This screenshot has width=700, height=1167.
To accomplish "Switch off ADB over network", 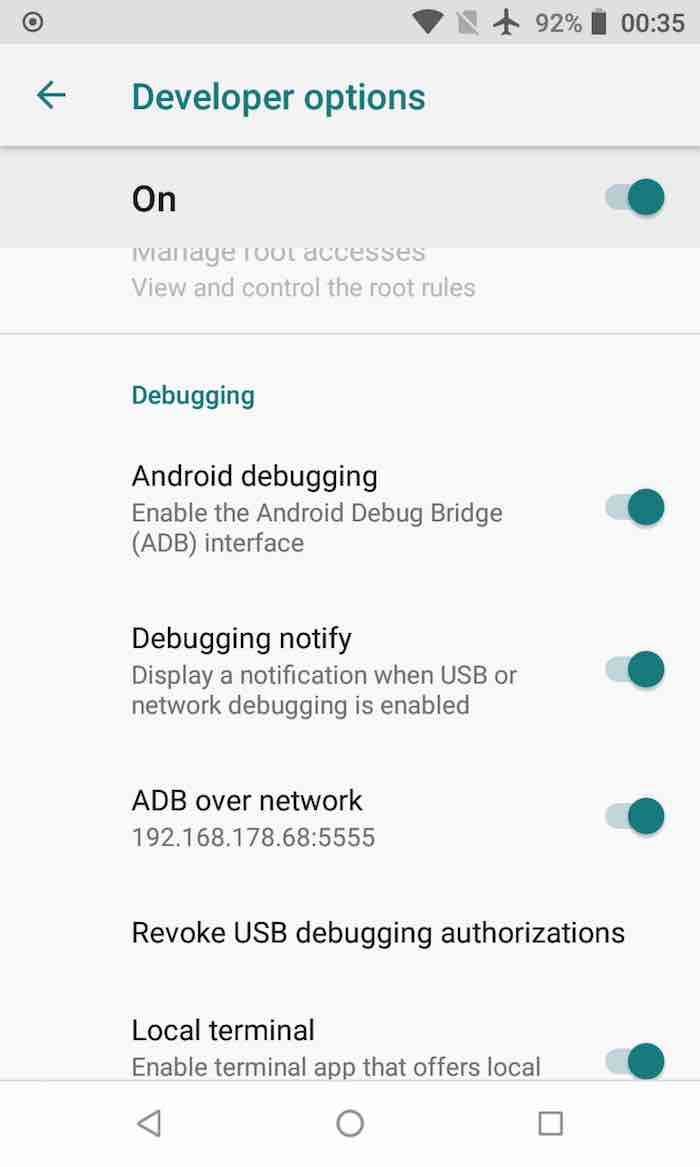I will 634,816.
